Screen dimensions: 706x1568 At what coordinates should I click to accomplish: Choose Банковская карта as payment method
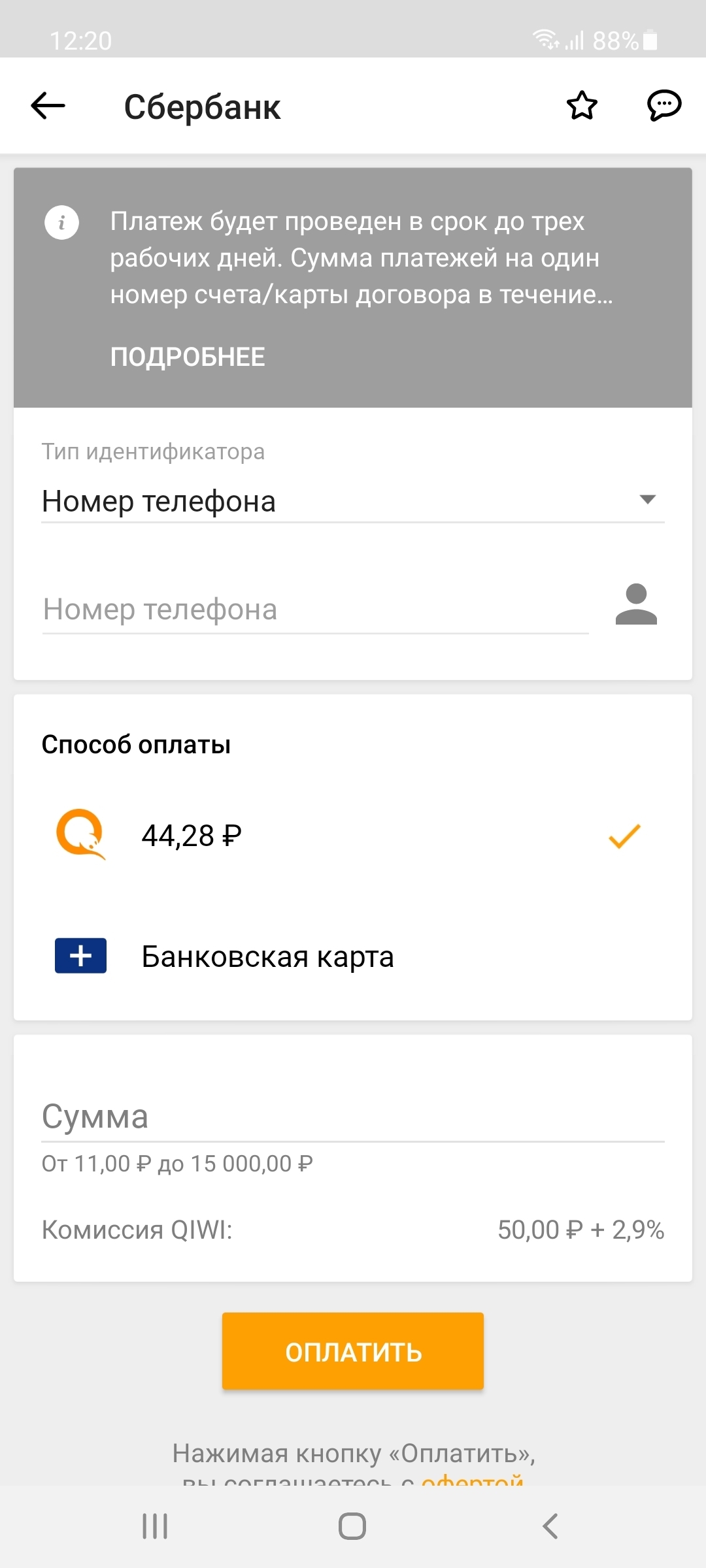[x=353, y=956]
